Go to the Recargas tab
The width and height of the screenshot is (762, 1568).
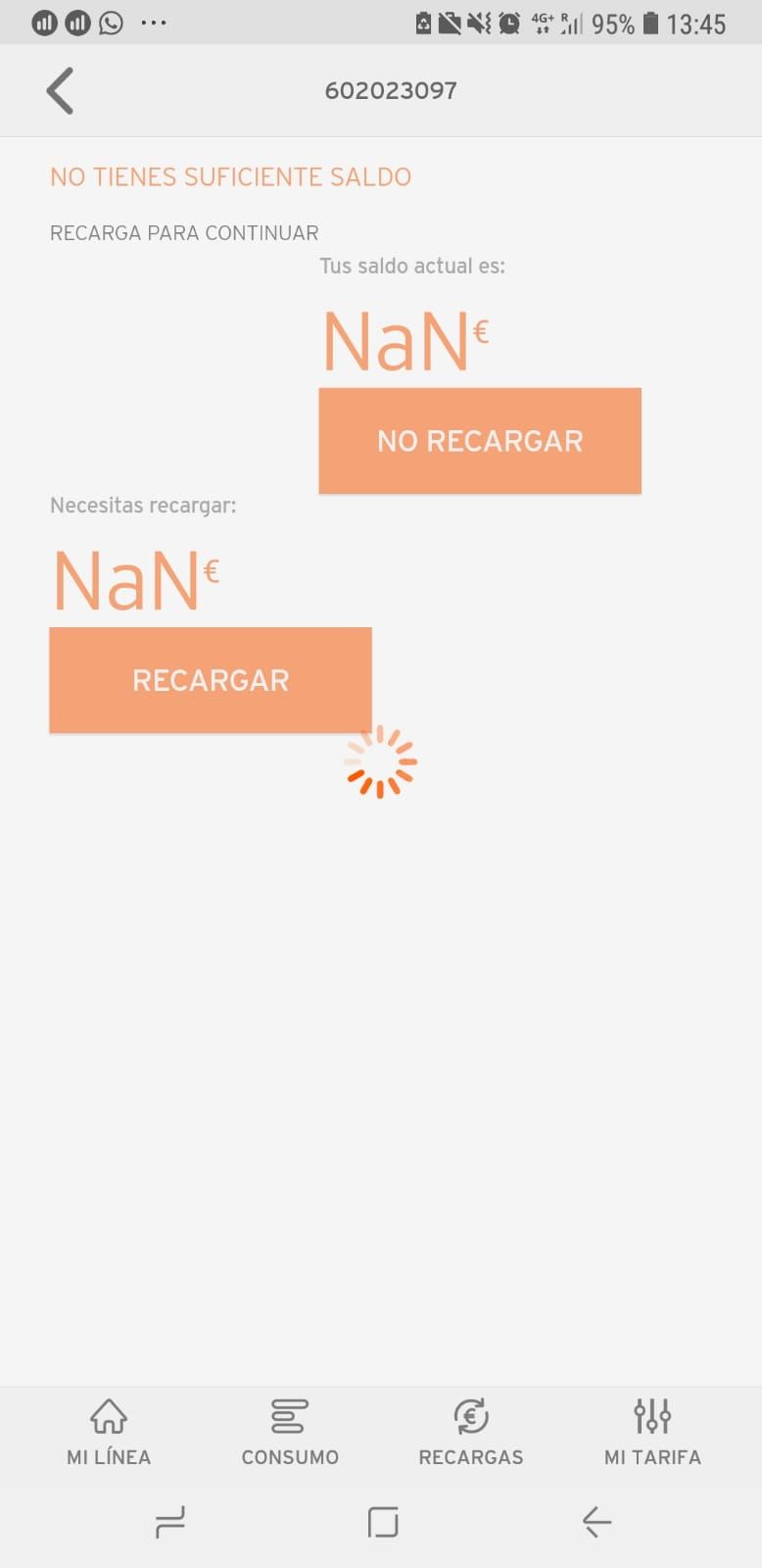(471, 1432)
